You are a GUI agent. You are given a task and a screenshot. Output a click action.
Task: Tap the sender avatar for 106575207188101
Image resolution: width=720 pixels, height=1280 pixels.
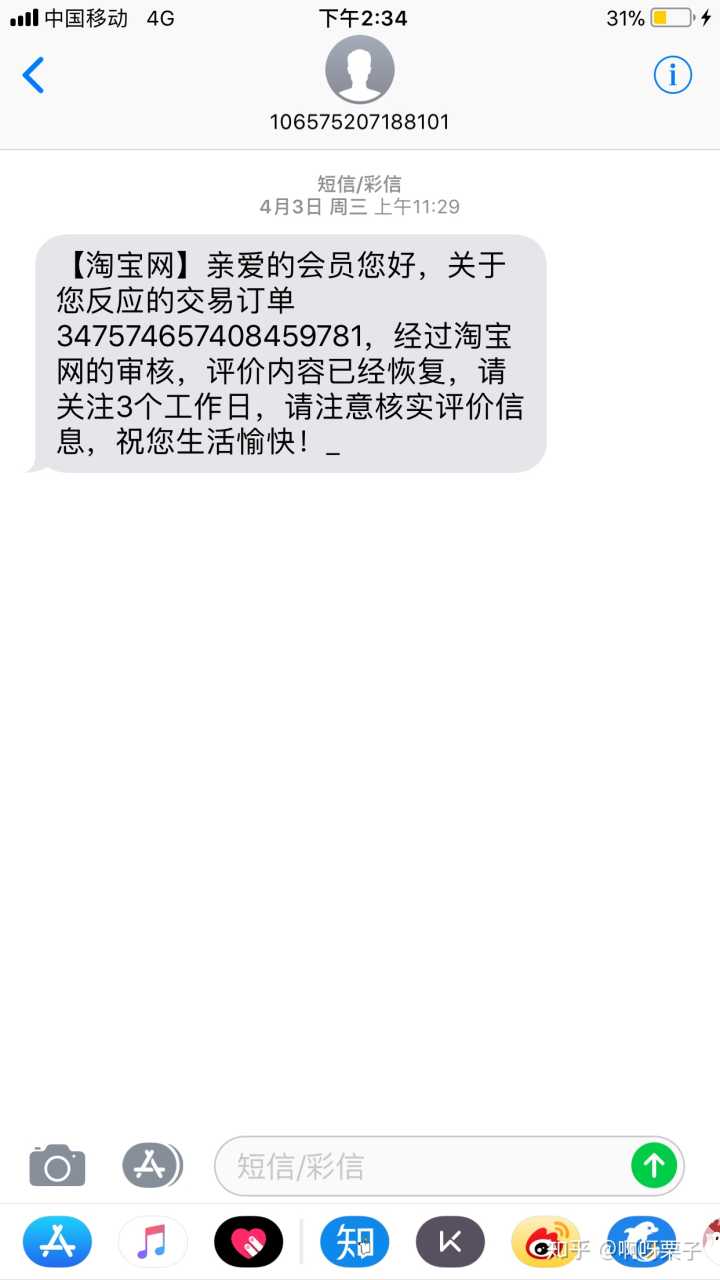(x=360, y=70)
